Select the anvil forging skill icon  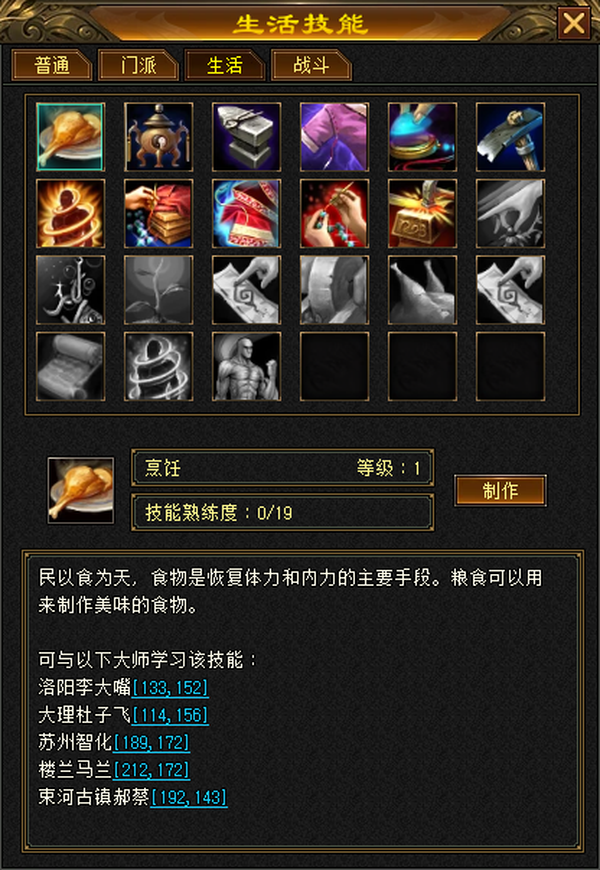(x=246, y=136)
